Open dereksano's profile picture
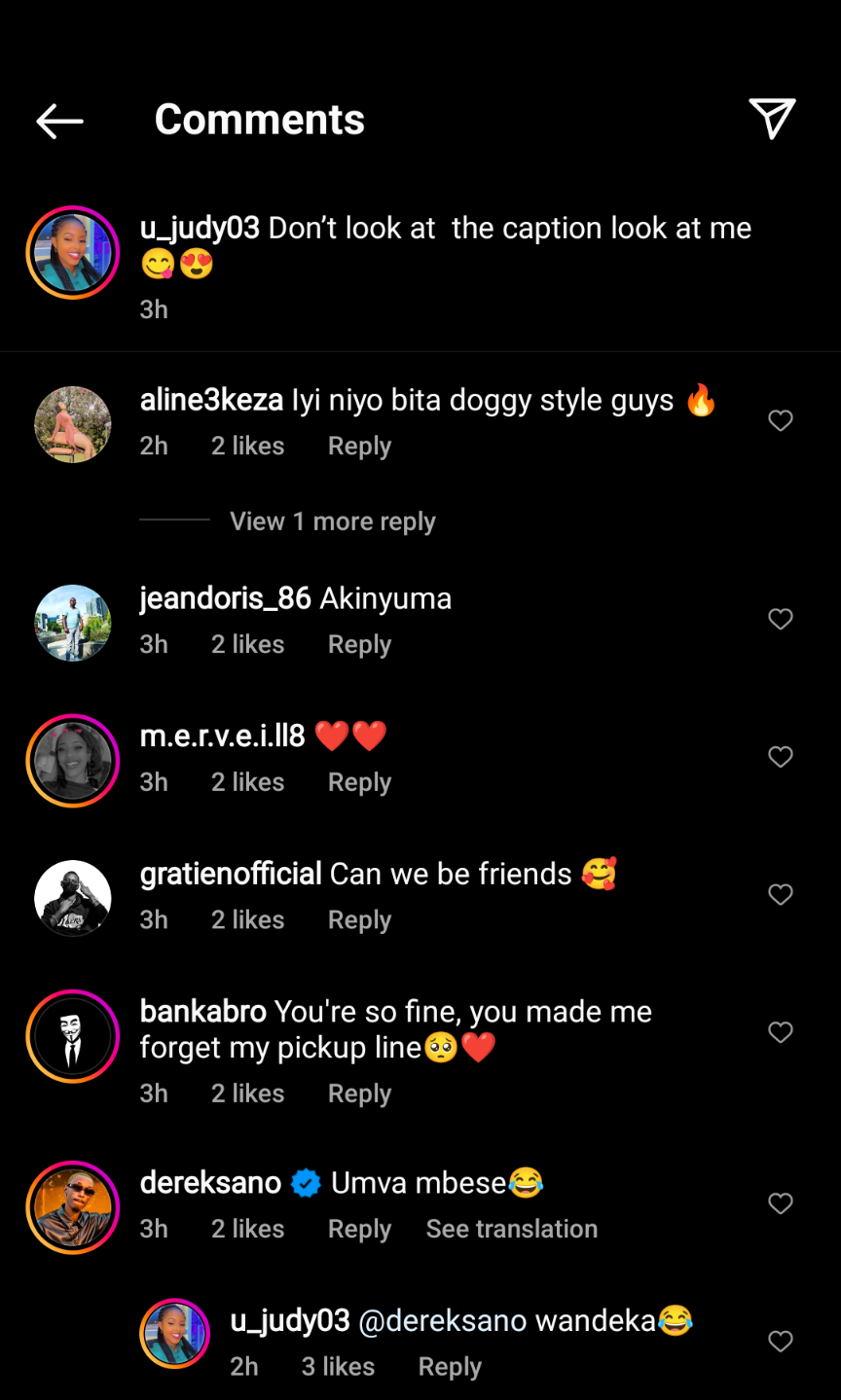The height and width of the screenshot is (1400, 841). pos(73,1207)
